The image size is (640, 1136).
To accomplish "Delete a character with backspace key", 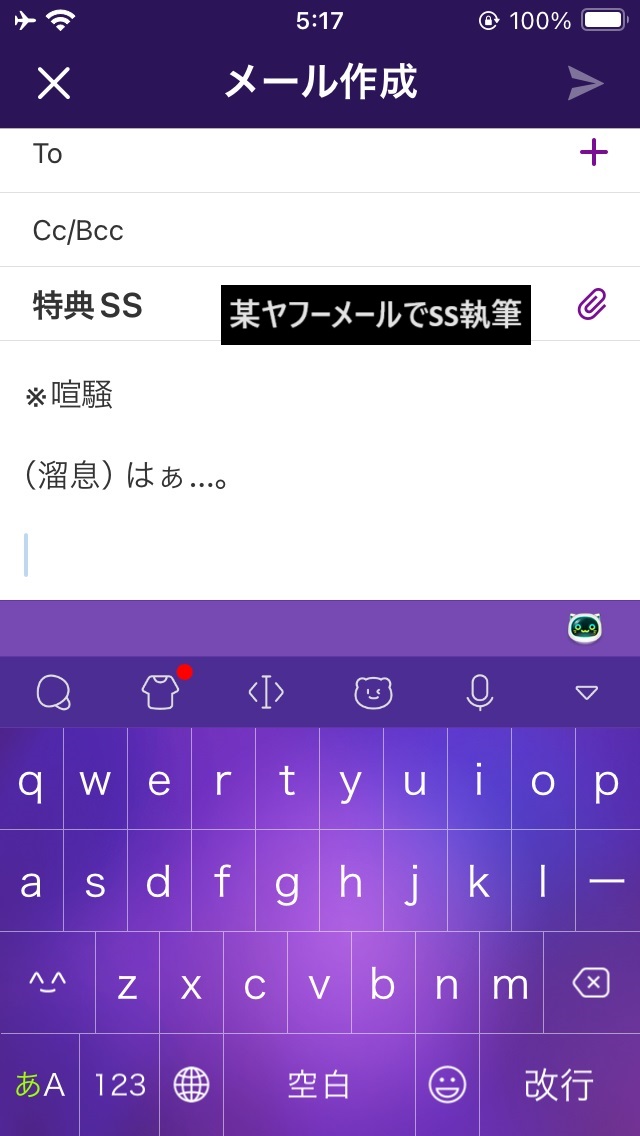I will pyautogui.click(x=591, y=983).
